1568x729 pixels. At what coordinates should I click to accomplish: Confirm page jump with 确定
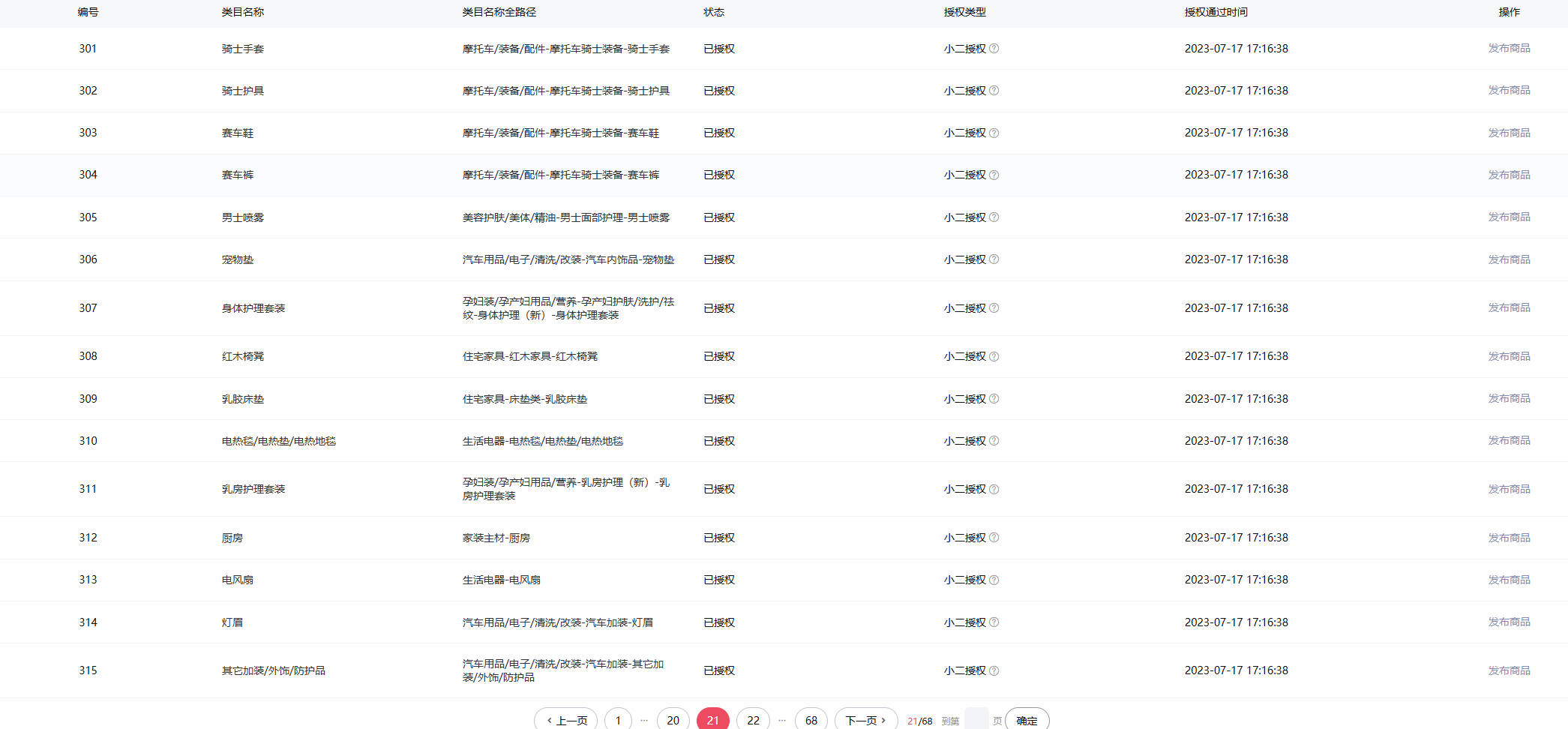point(1027,720)
